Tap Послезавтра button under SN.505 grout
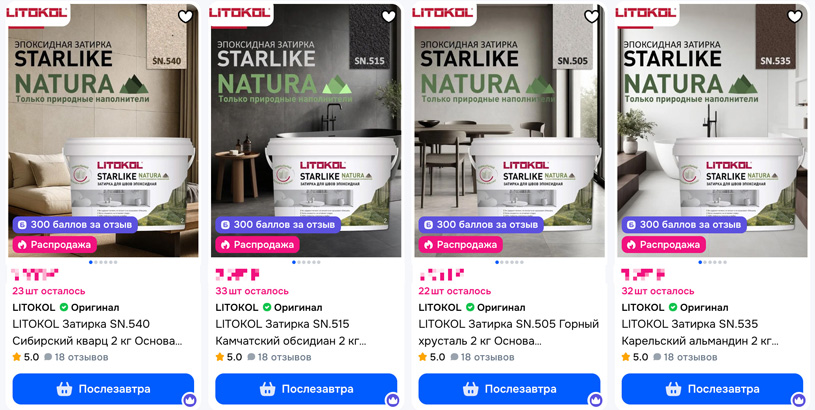The image size is (815, 410). click(x=509, y=389)
